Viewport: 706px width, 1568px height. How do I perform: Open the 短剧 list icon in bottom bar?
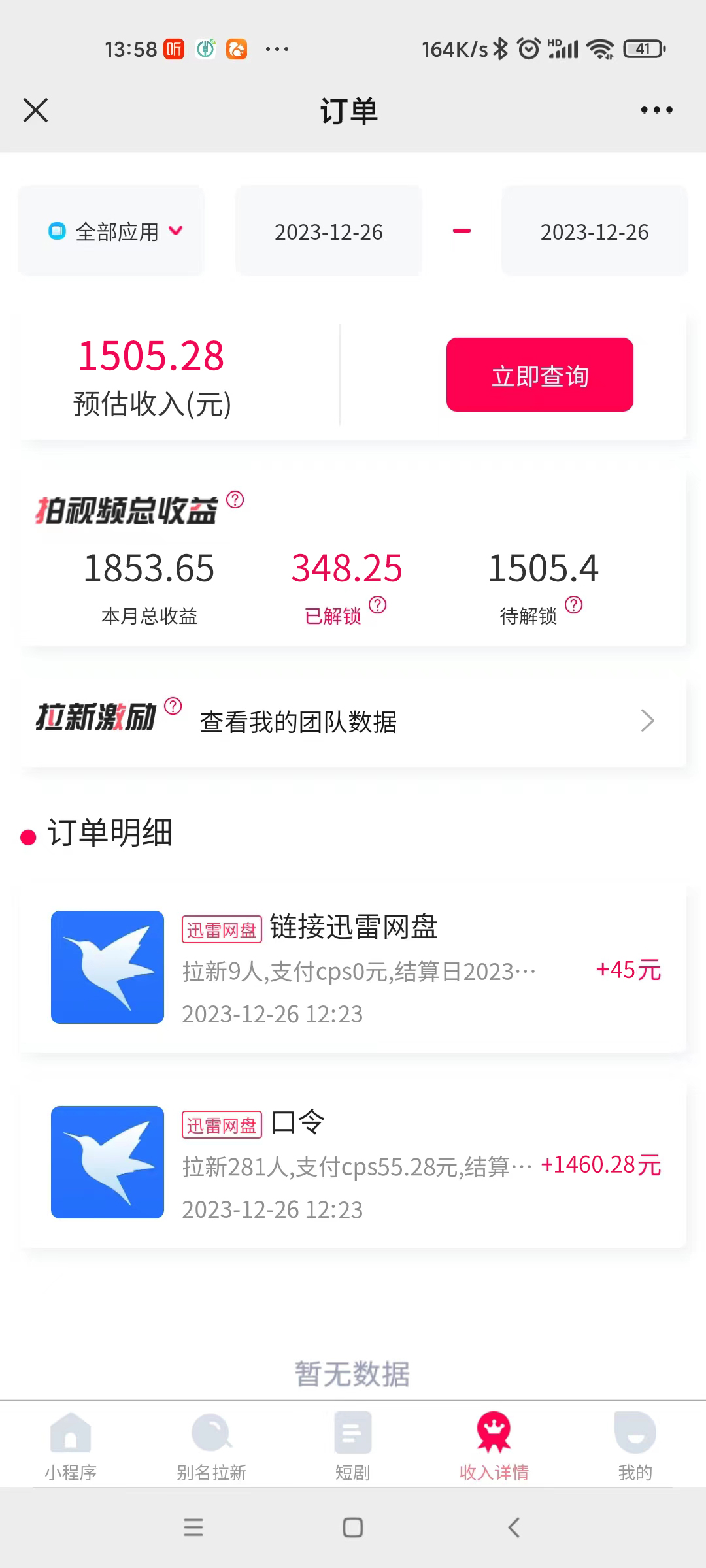[x=352, y=1433]
